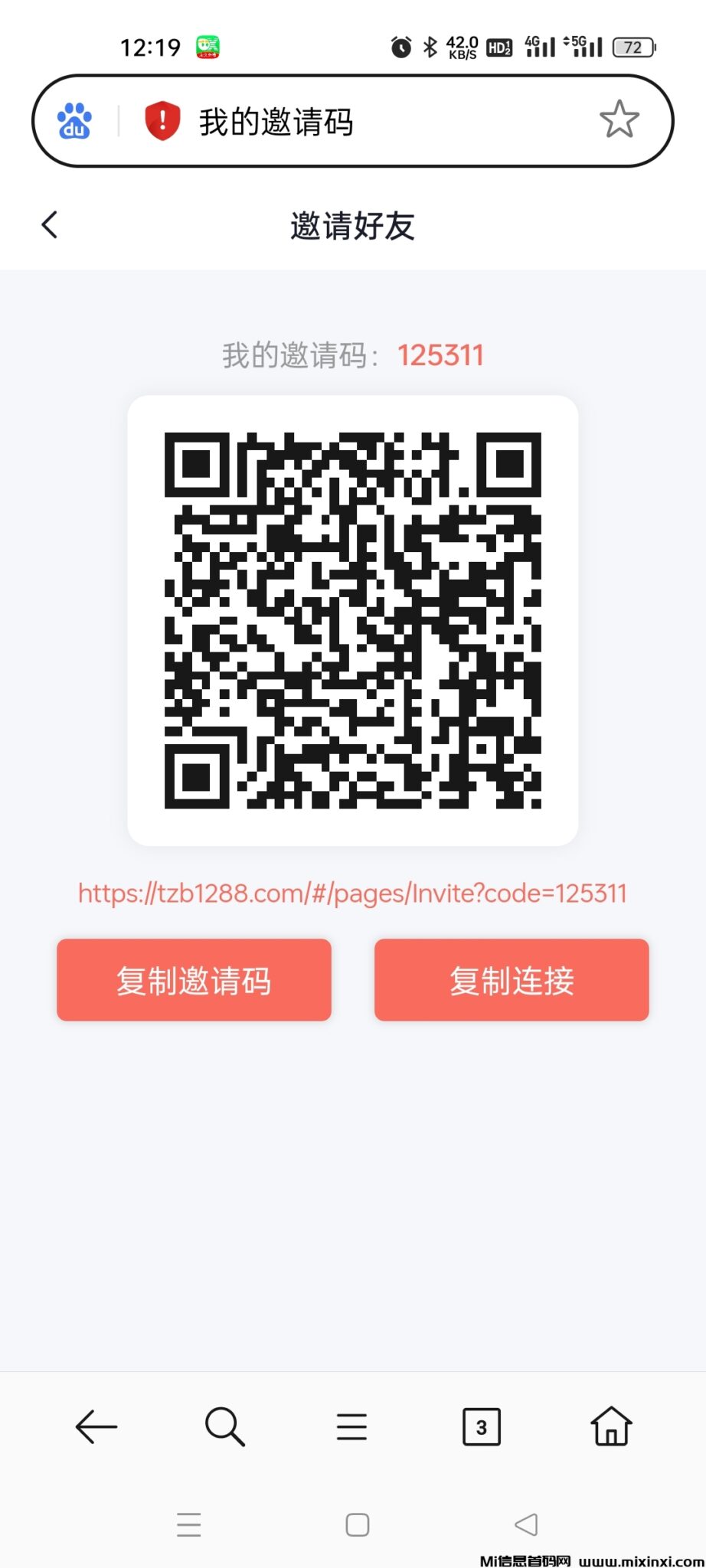
Task: Tap the 复制邀请码 button
Action: [193, 981]
